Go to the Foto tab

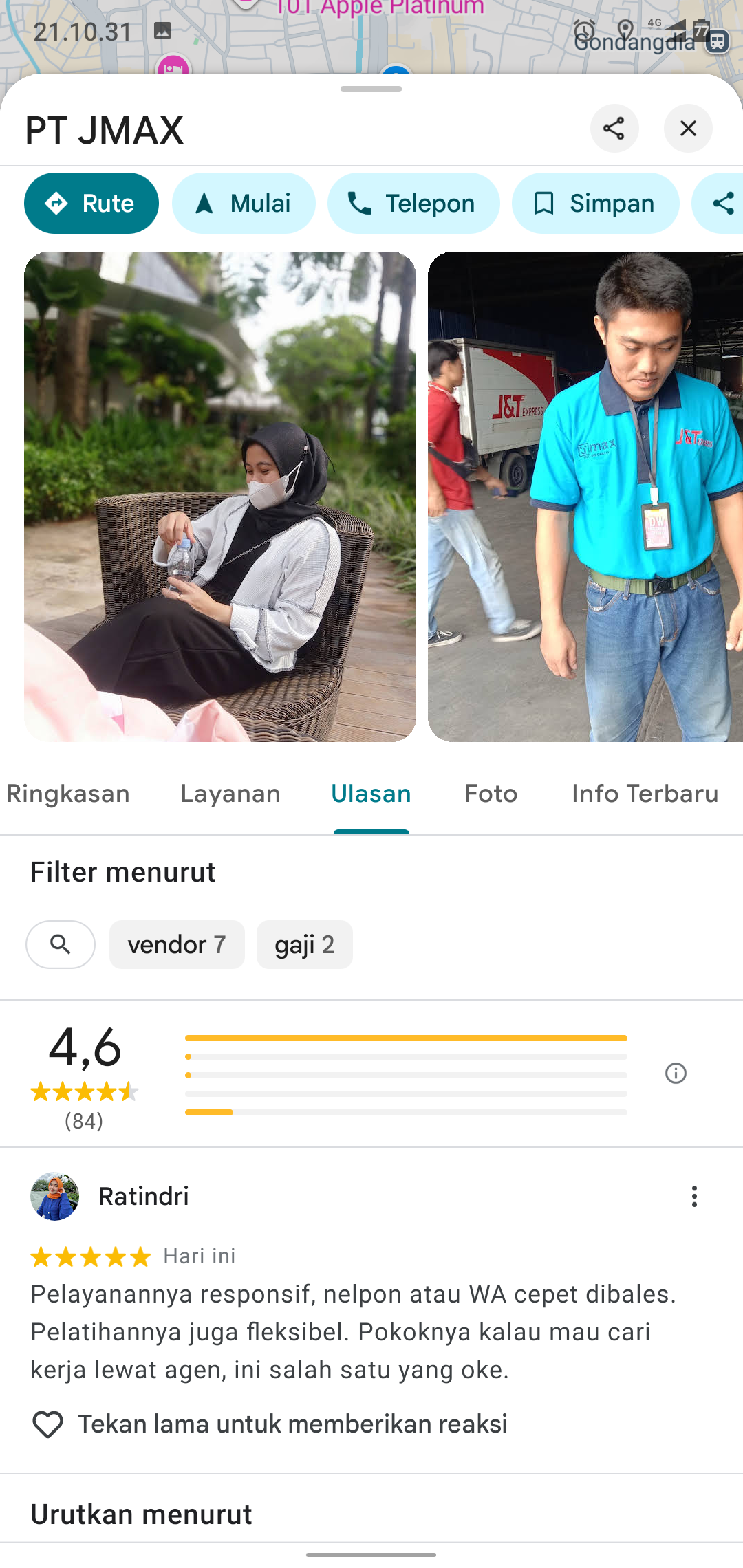click(x=491, y=794)
